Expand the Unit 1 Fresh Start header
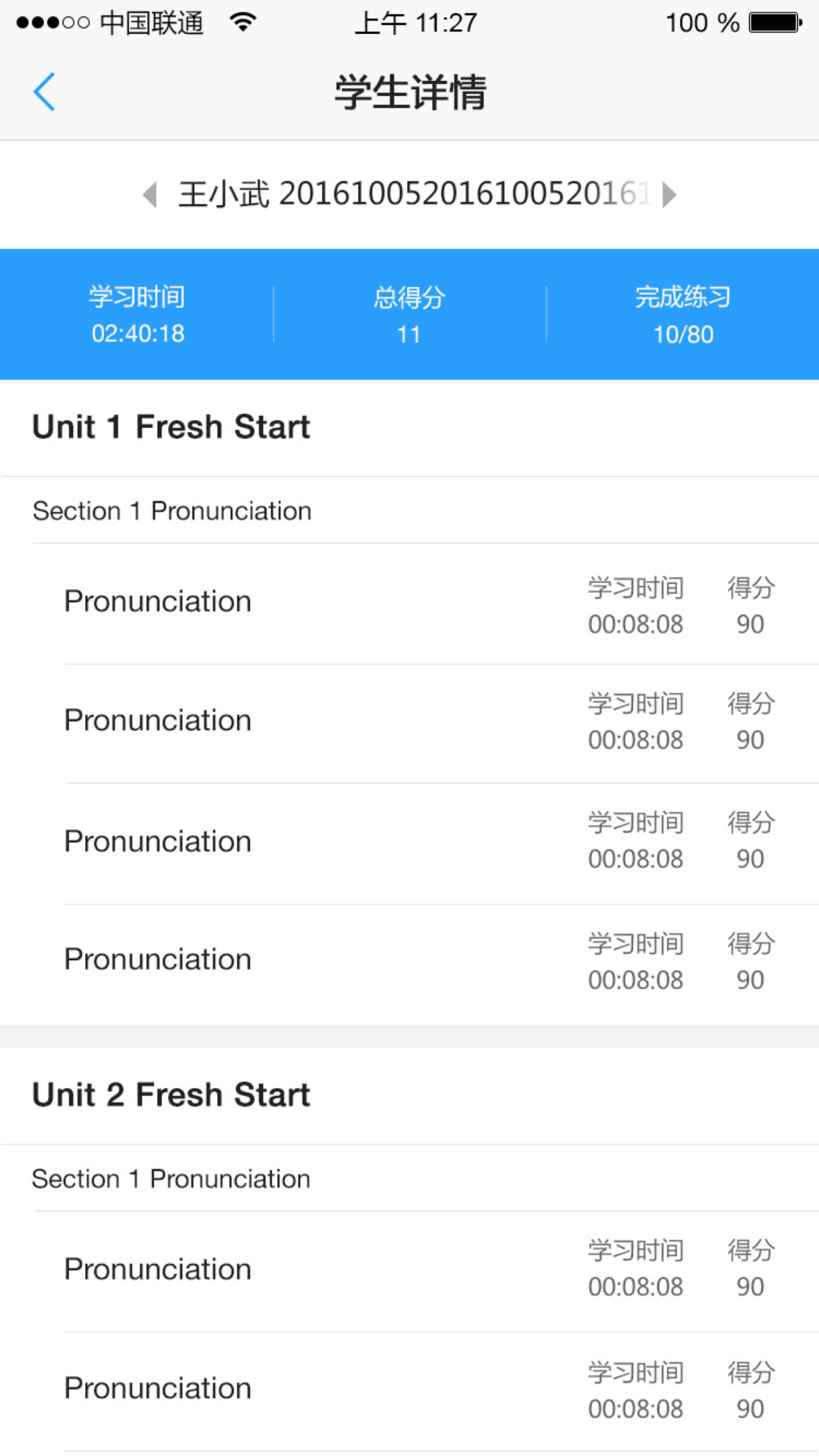Screen dimensions: 819x1456 [169, 426]
